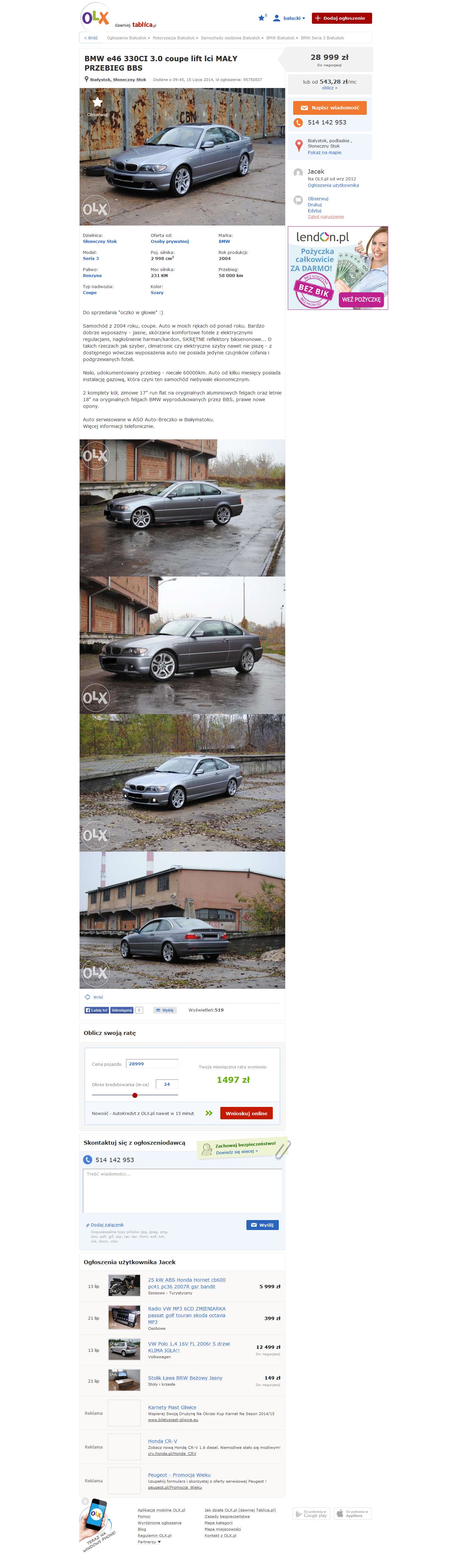Open the balucki account dropdown
The width and height of the screenshot is (451, 1568).
tap(290, 18)
